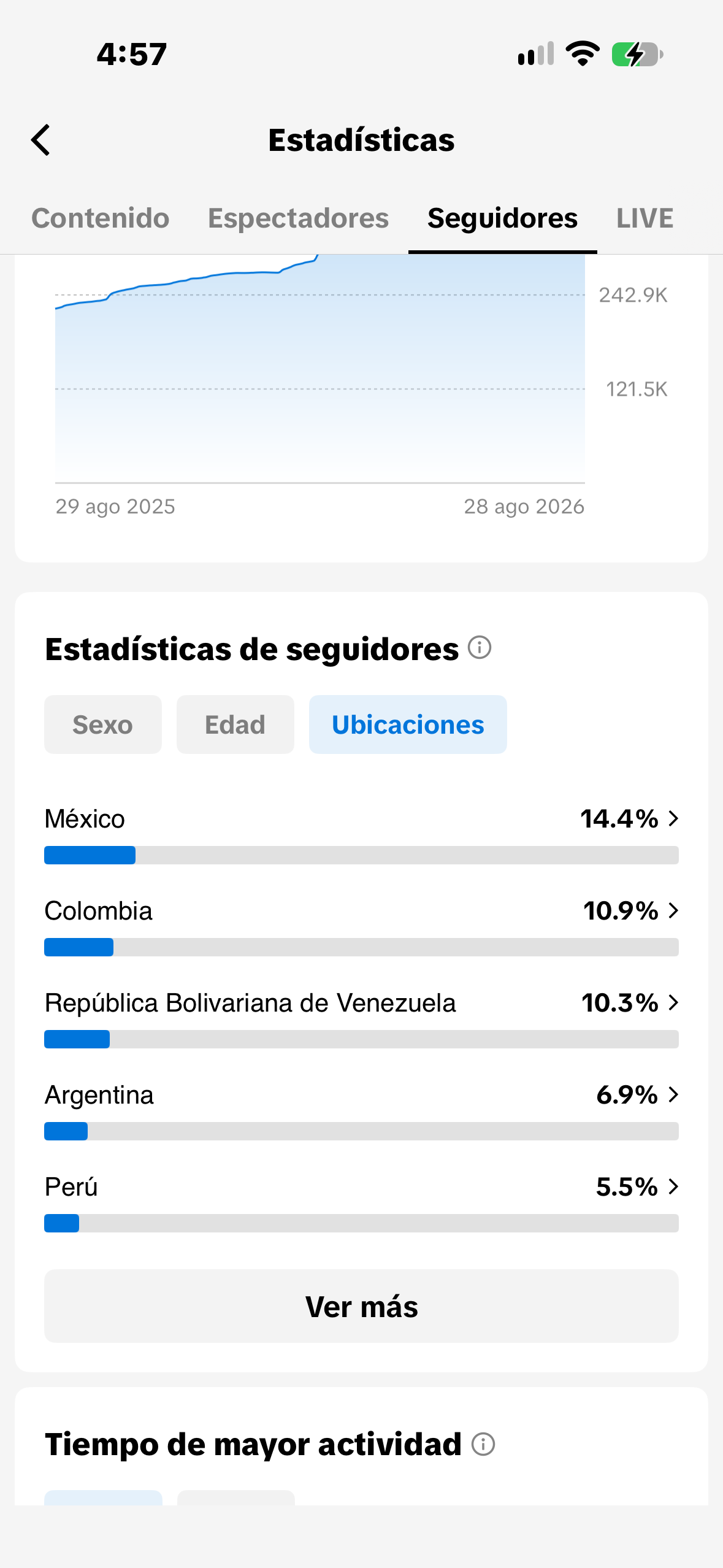This screenshot has height=1568, width=723.
Task: Go back using the top-left arrow
Action: 40,140
